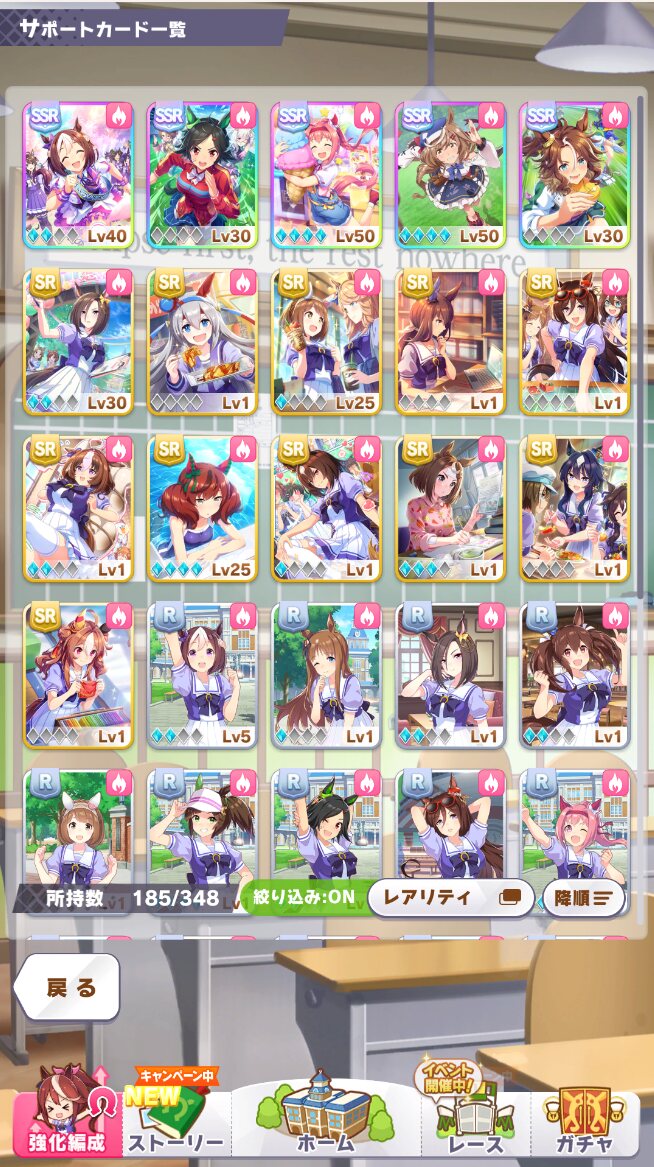
Task: Open the SSR card at Lv40
Action: coord(79,174)
